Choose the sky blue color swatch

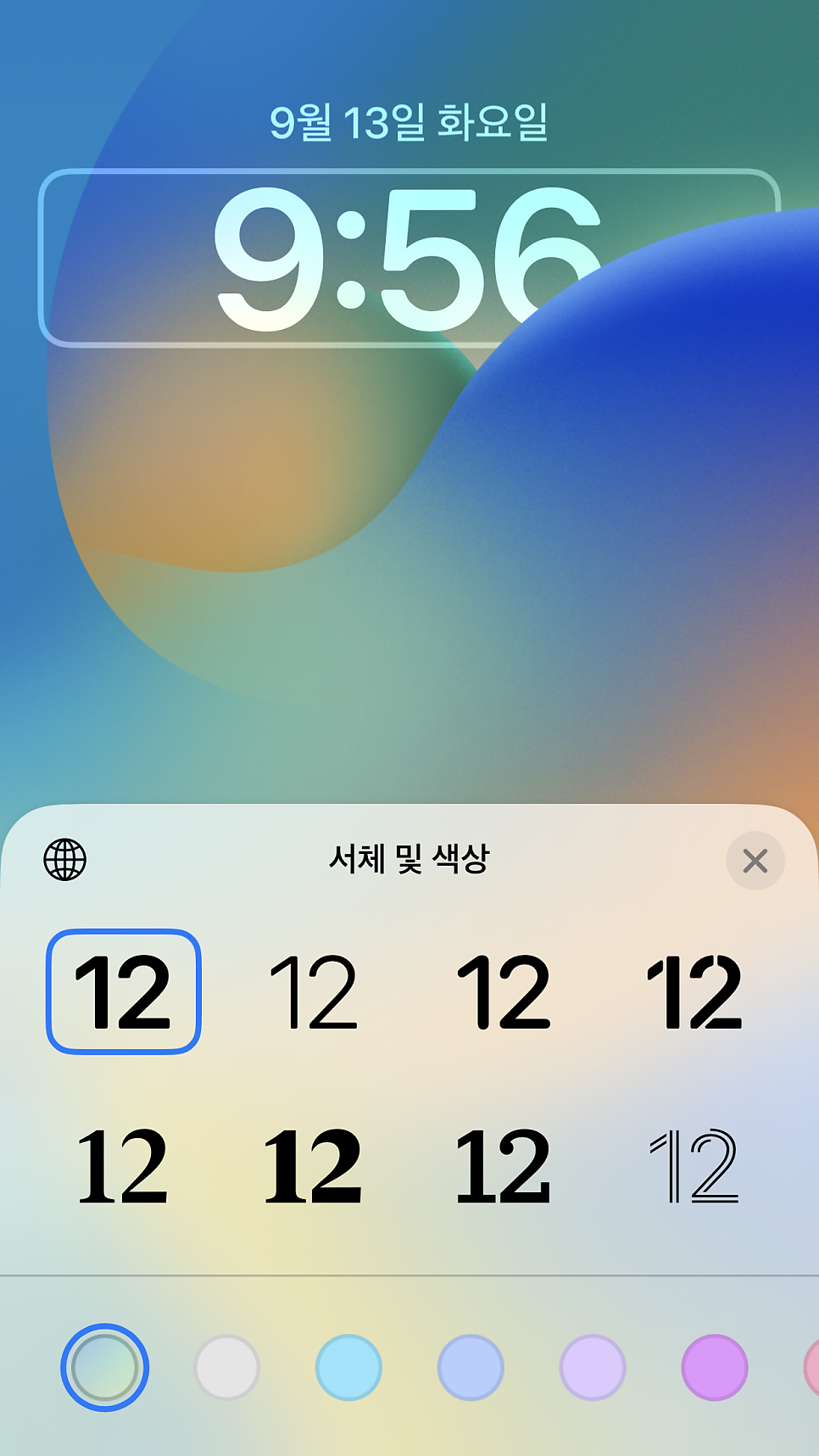pyautogui.click(x=348, y=1367)
